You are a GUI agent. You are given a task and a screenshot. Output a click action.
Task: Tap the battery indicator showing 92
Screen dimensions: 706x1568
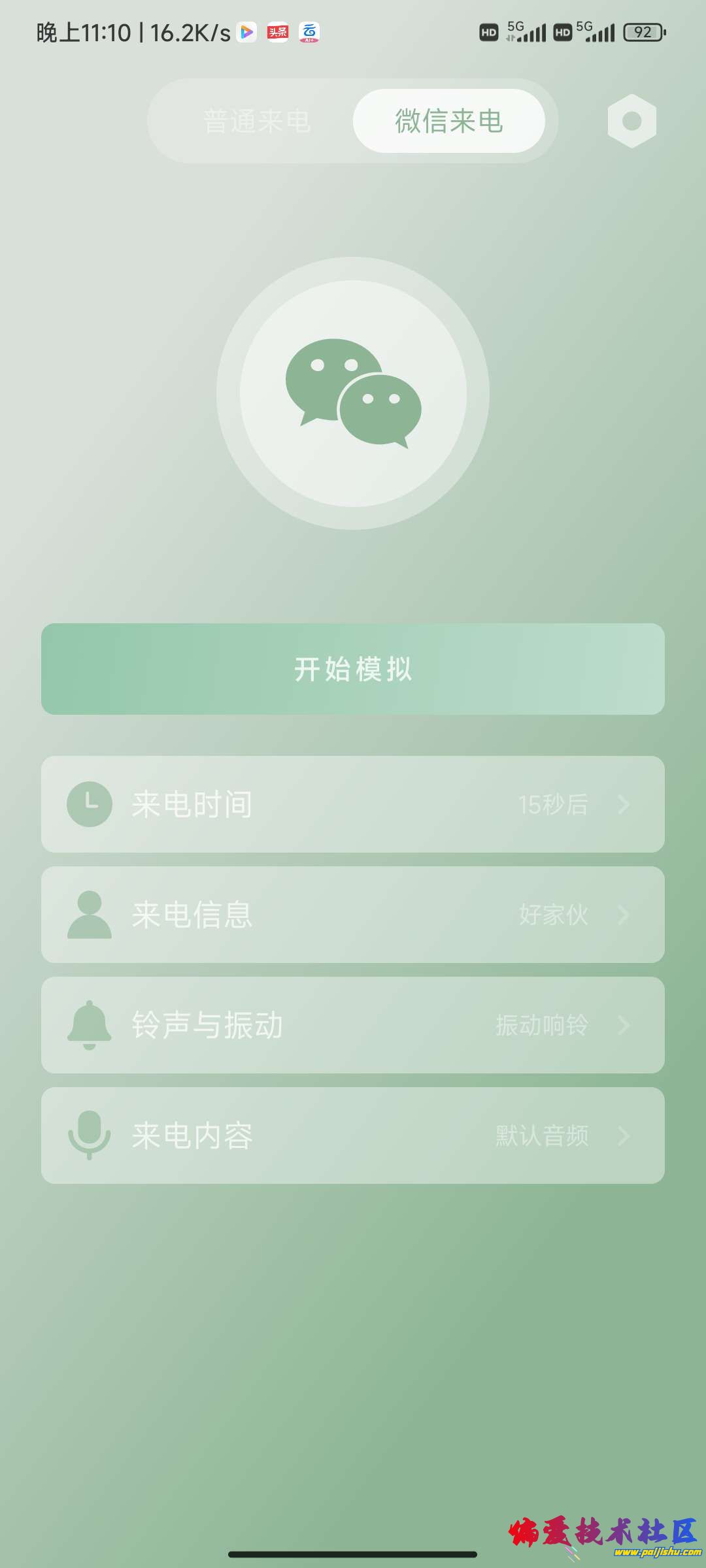coord(644,31)
